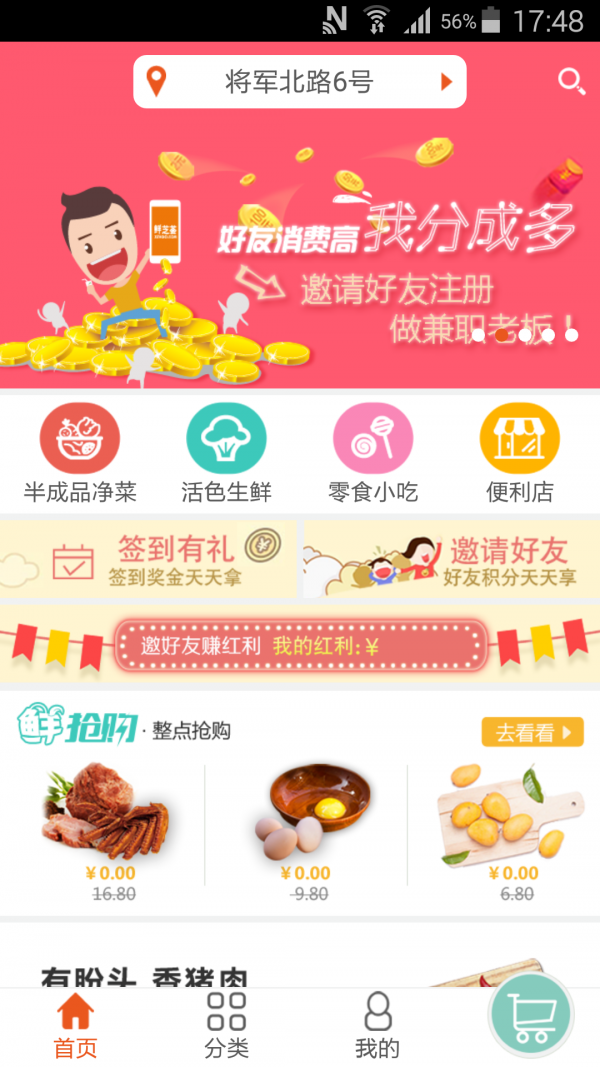Image resolution: width=600 pixels, height=1067 pixels.
Task: Switch to 分类 categories tab
Action: pyautogui.click(x=226, y=1026)
